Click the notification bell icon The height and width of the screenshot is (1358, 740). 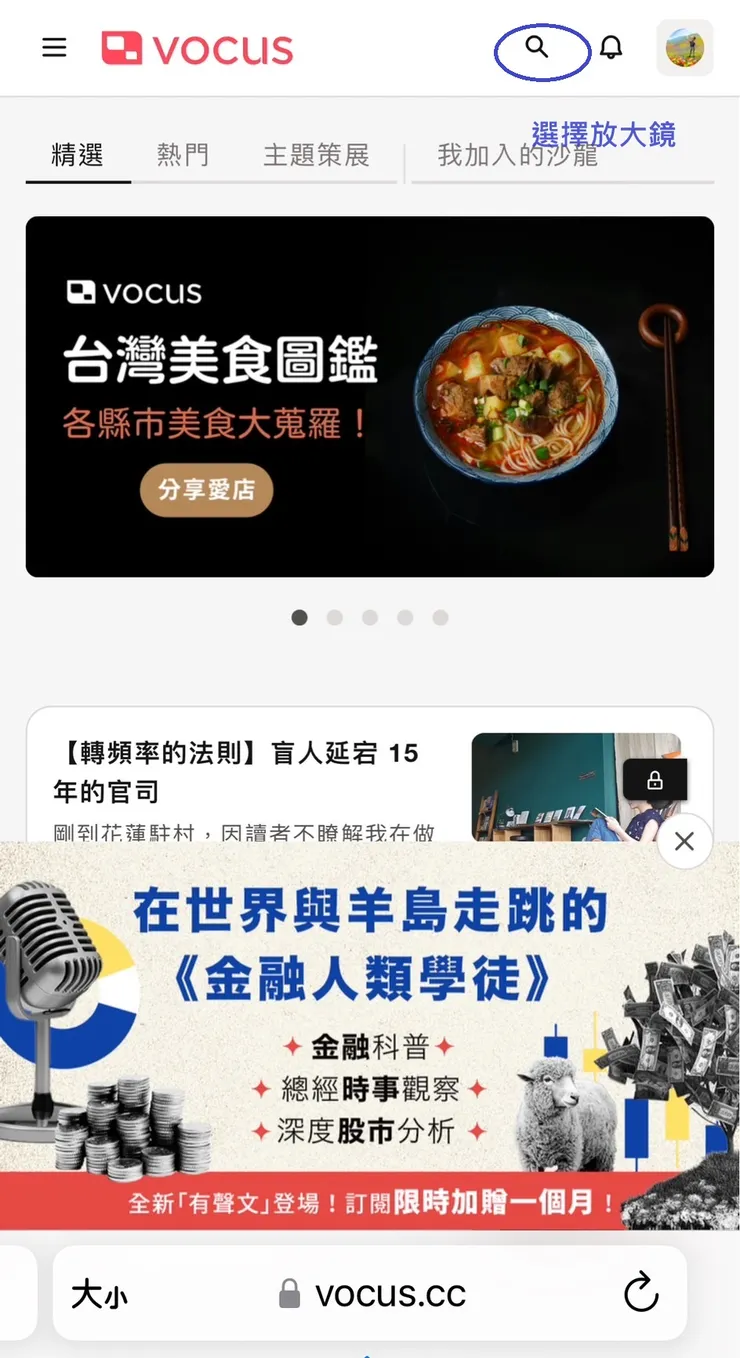tap(612, 47)
